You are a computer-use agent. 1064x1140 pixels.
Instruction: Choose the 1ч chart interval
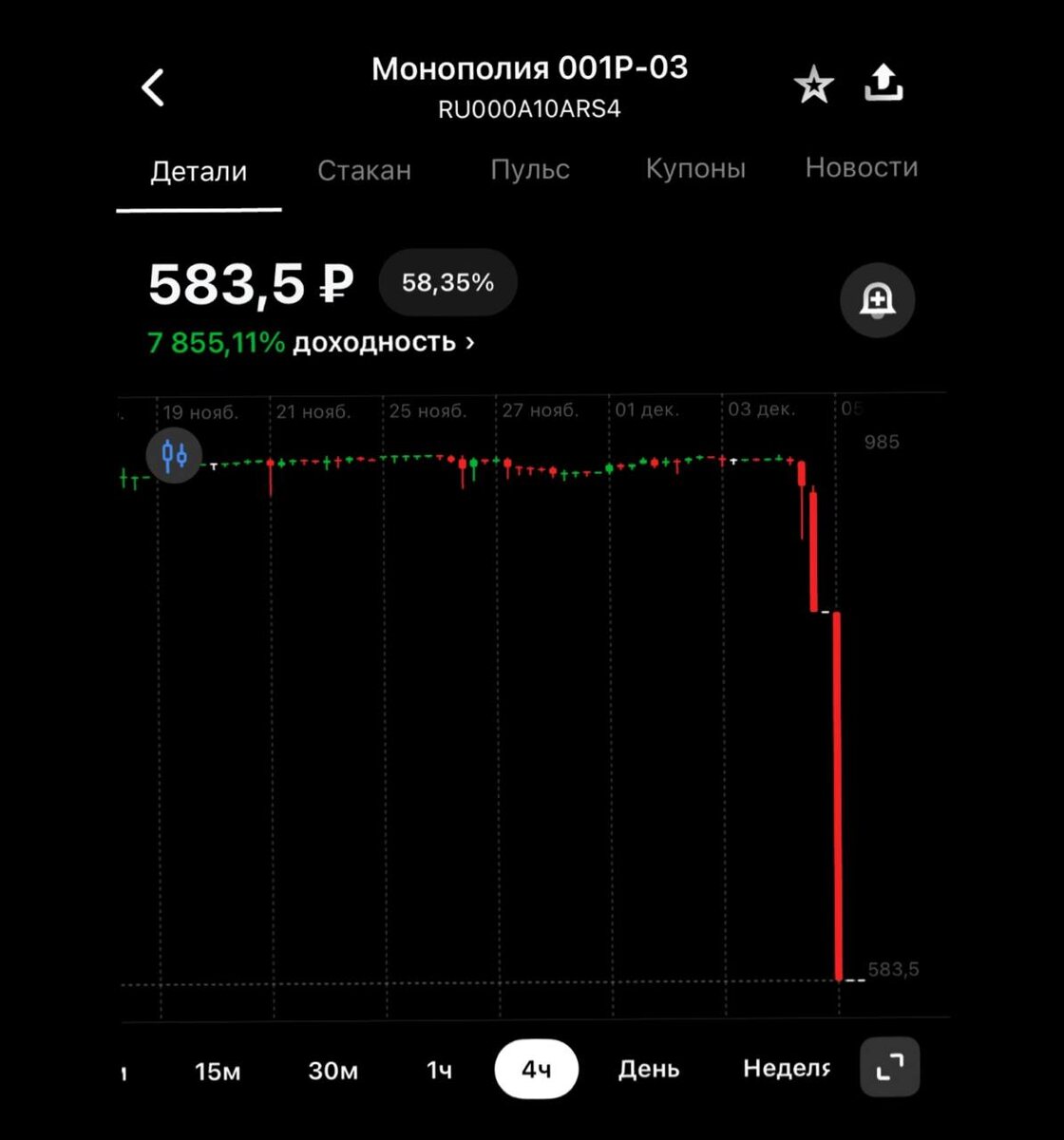pos(439,1071)
